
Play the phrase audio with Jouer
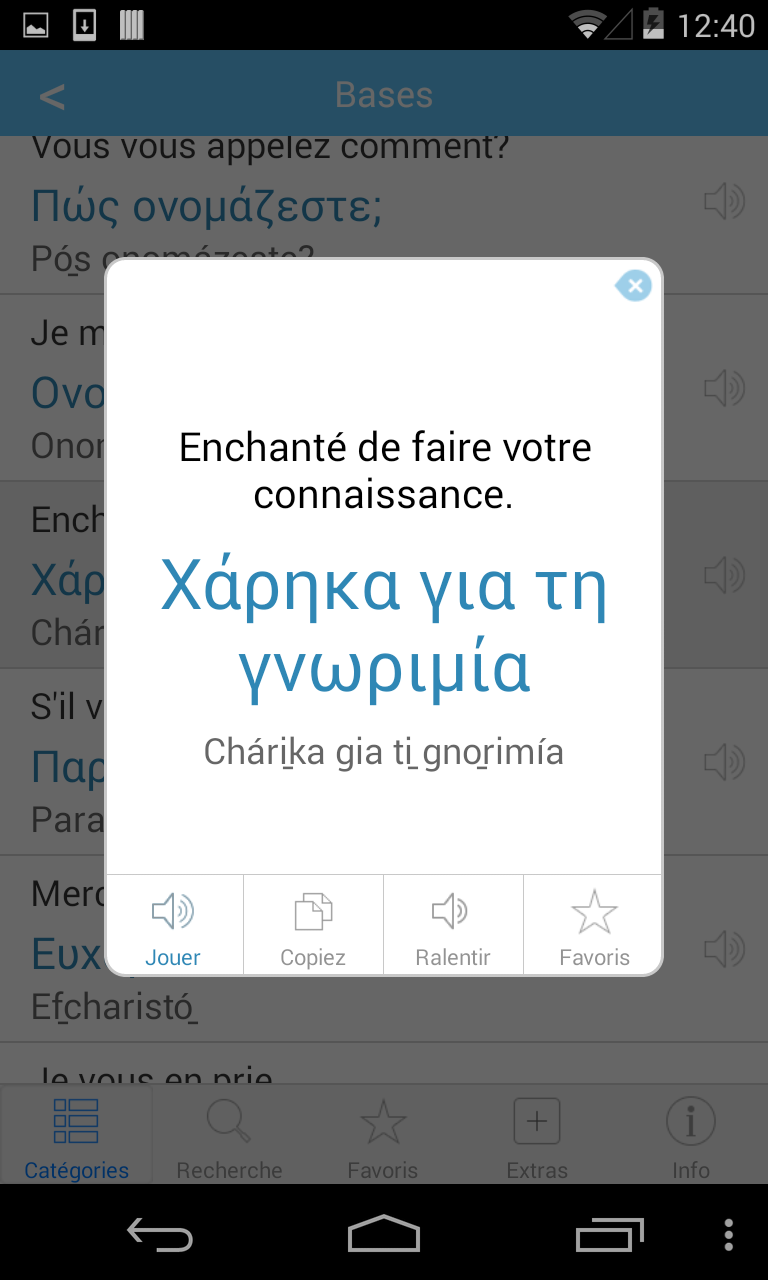point(173,926)
